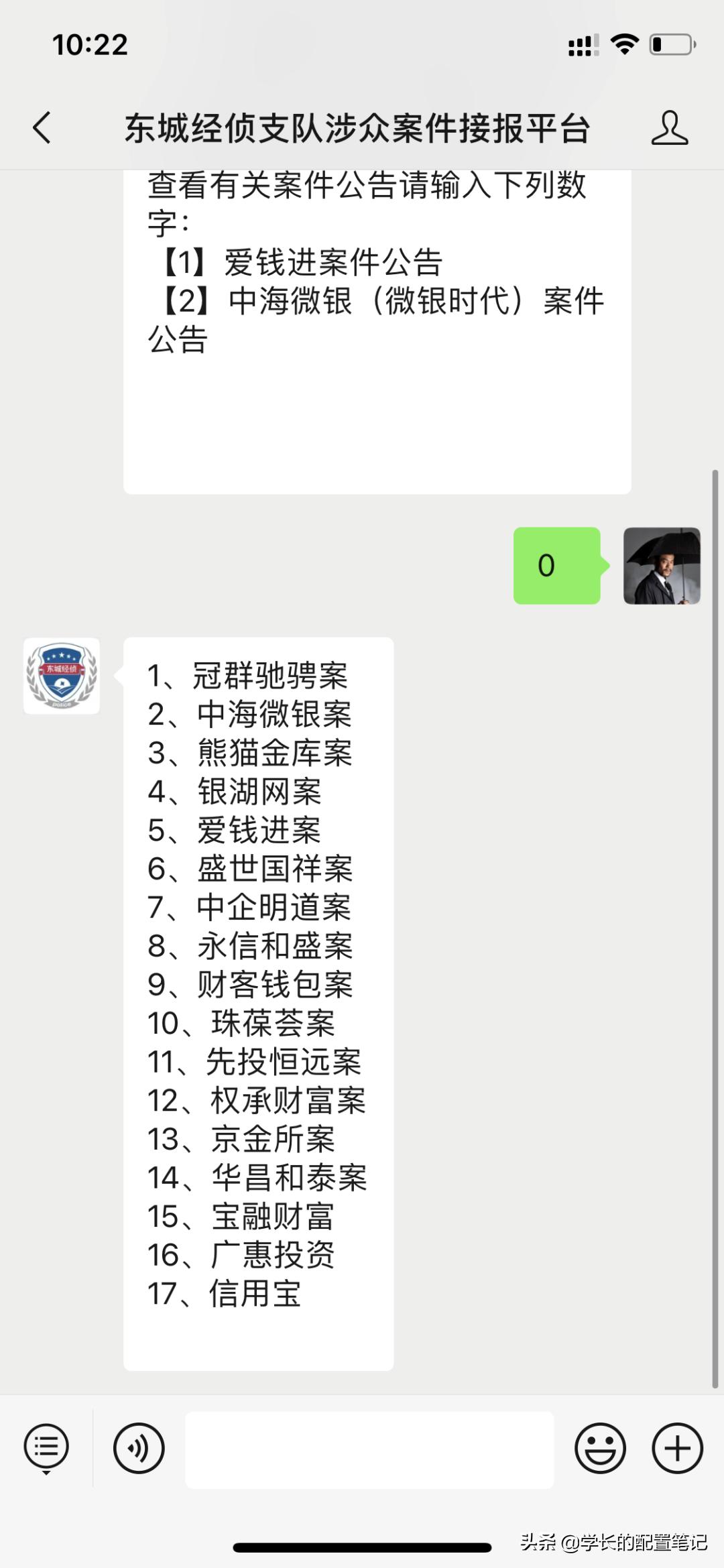The image size is (724, 1568).
Task: Expand the keyboard switcher via the menu icon
Action: pos(47,1445)
